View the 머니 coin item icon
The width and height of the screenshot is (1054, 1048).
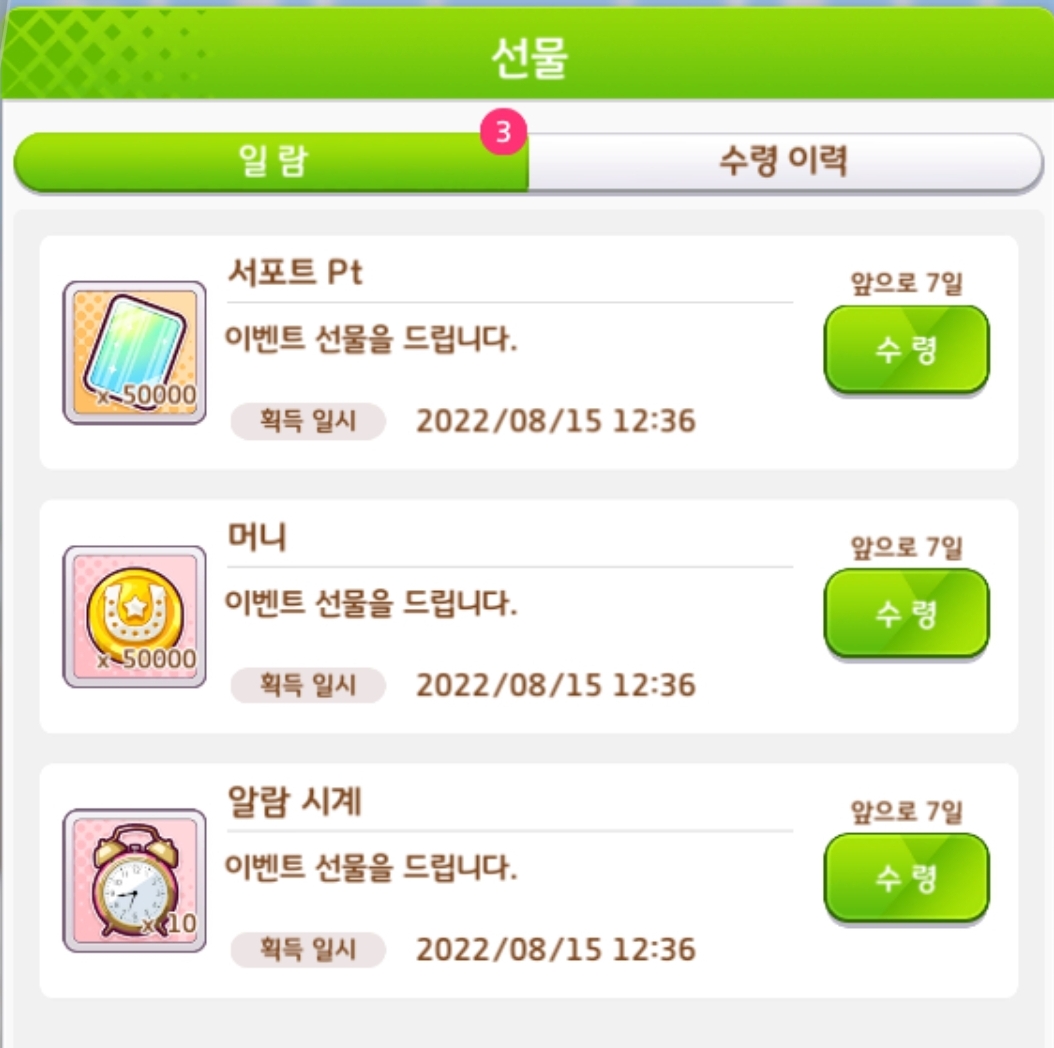point(134,616)
